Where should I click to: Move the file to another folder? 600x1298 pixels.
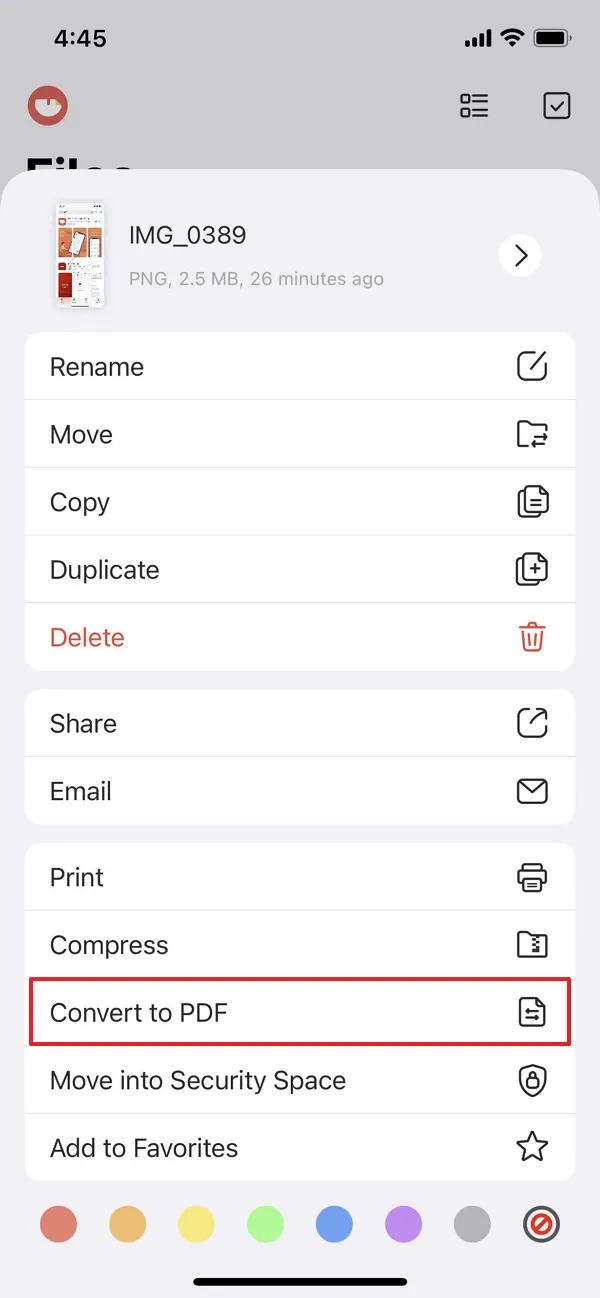coord(299,435)
